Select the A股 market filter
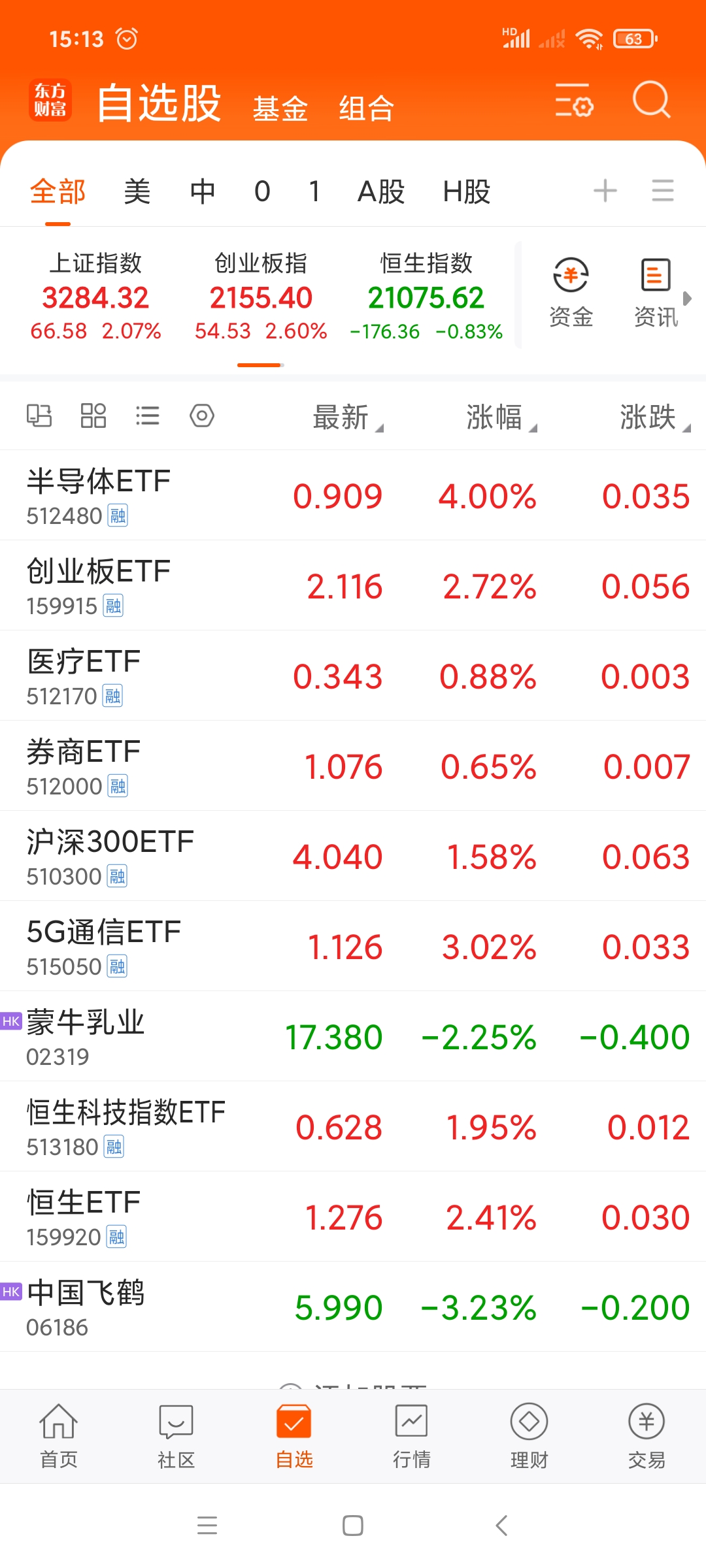The image size is (706, 1568). 381,191
